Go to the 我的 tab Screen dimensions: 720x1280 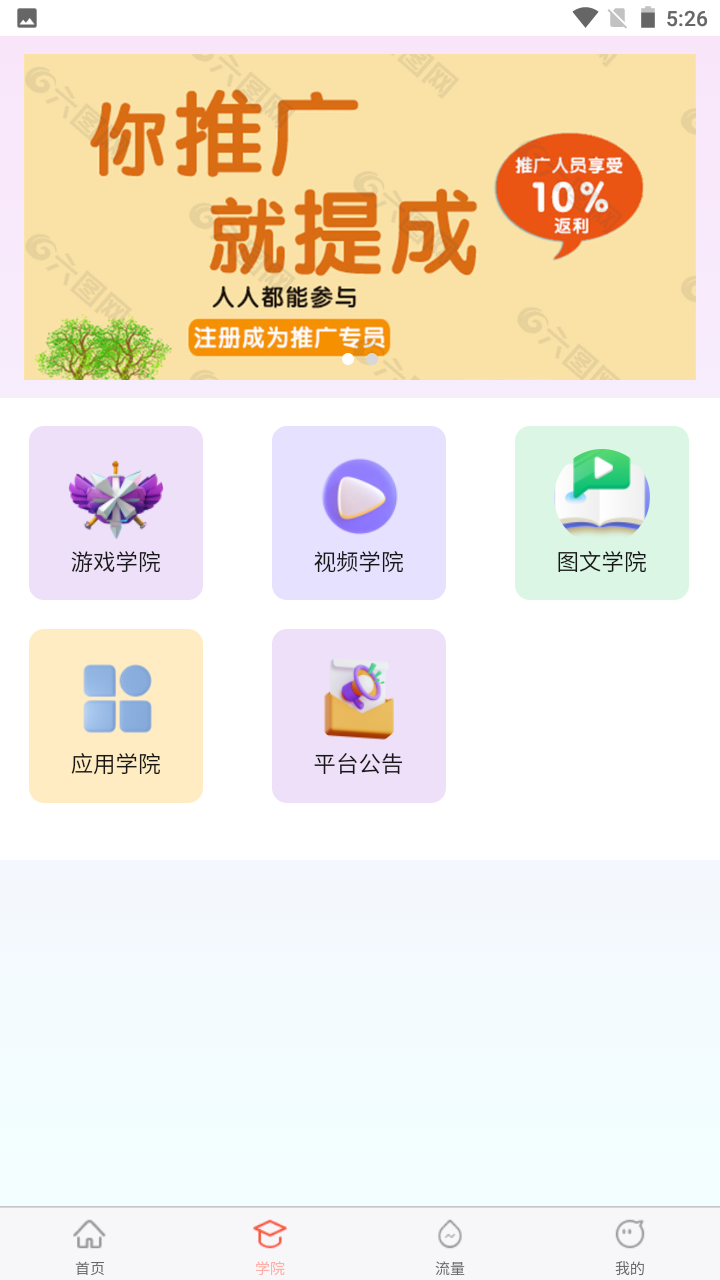click(630, 1246)
